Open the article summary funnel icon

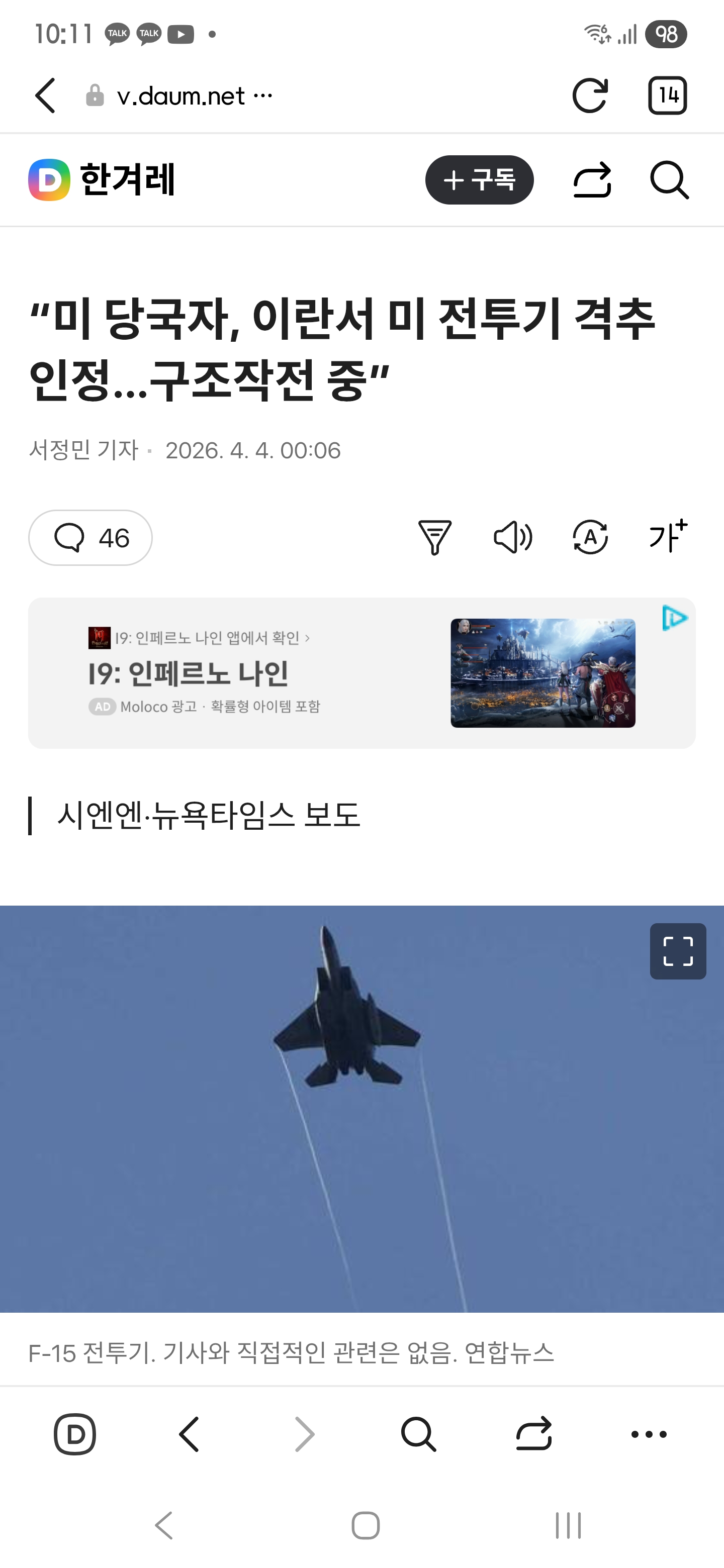point(434,537)
